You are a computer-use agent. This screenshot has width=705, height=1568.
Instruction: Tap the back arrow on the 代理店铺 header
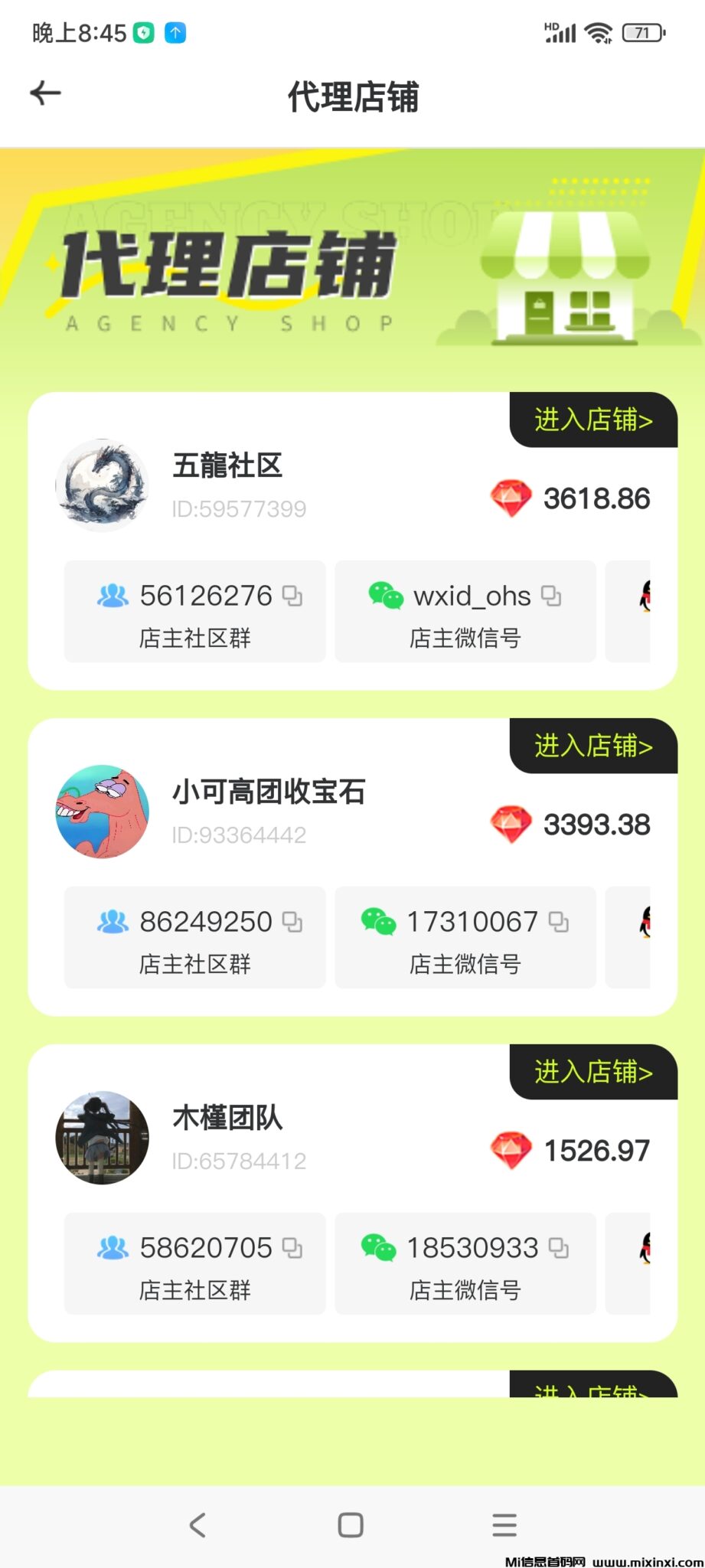[46, 93]
